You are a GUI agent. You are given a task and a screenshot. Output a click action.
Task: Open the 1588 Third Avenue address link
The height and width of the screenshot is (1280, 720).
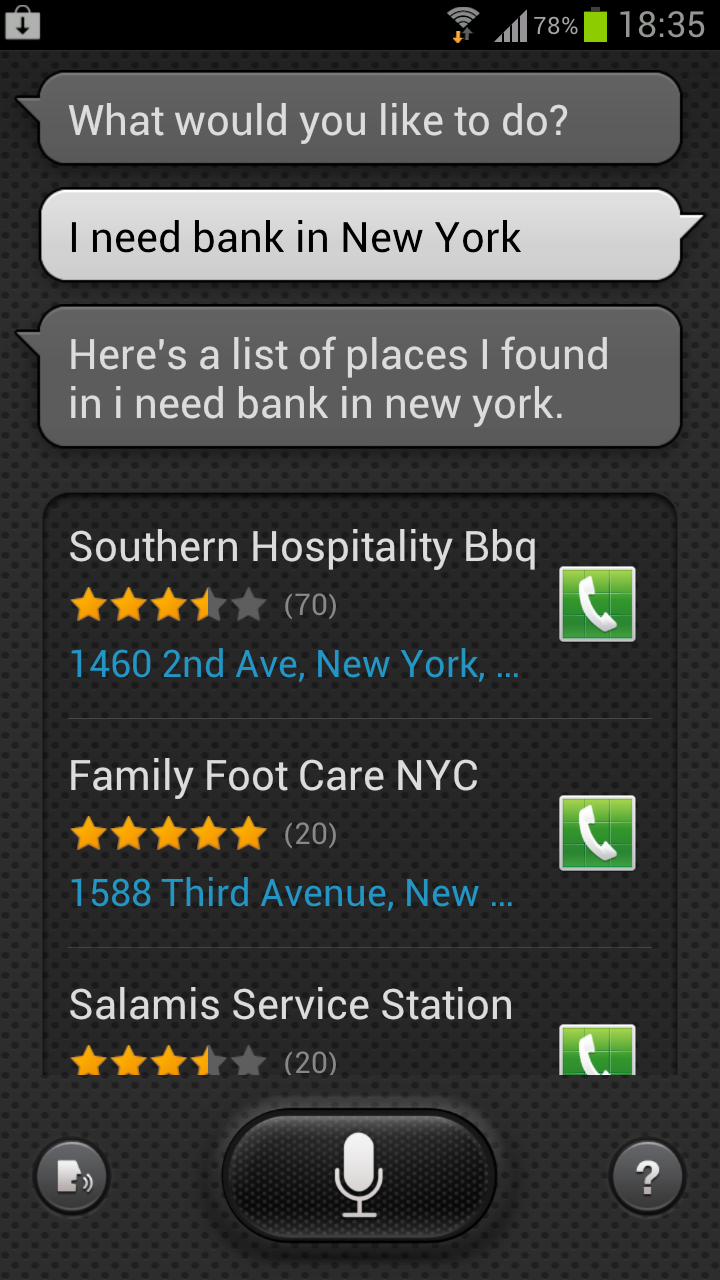[290, 893]
